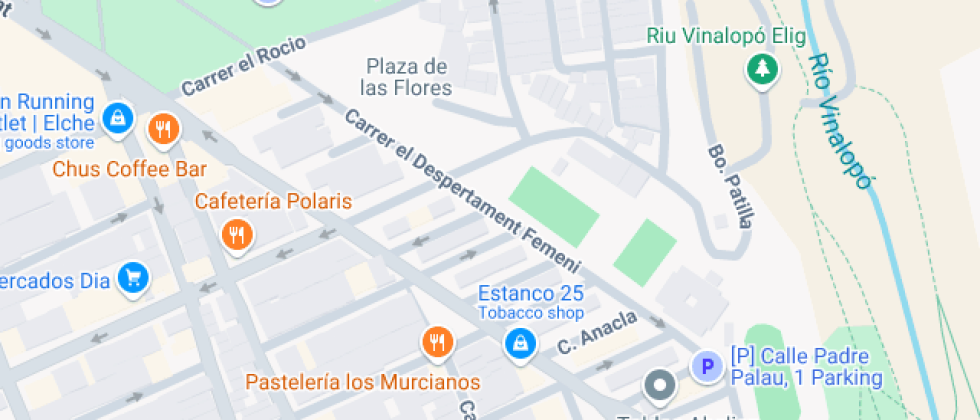
Task: Select the Riu Vinalopó Elig park marker
Action: coord(764,69)
